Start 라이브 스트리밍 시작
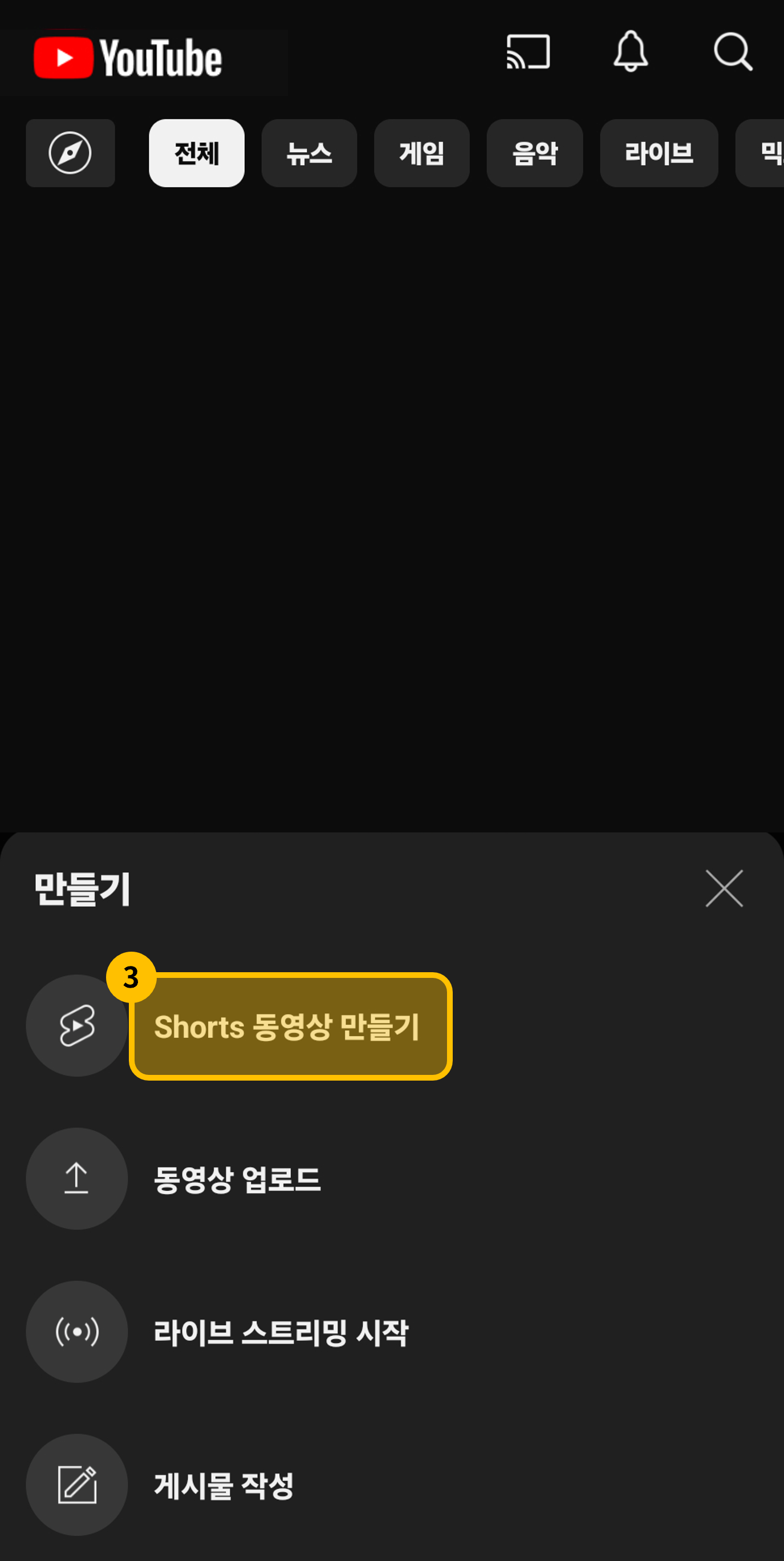This screenshot has height=1561, width=784. pyautogui.click(x=281, y=1332)
